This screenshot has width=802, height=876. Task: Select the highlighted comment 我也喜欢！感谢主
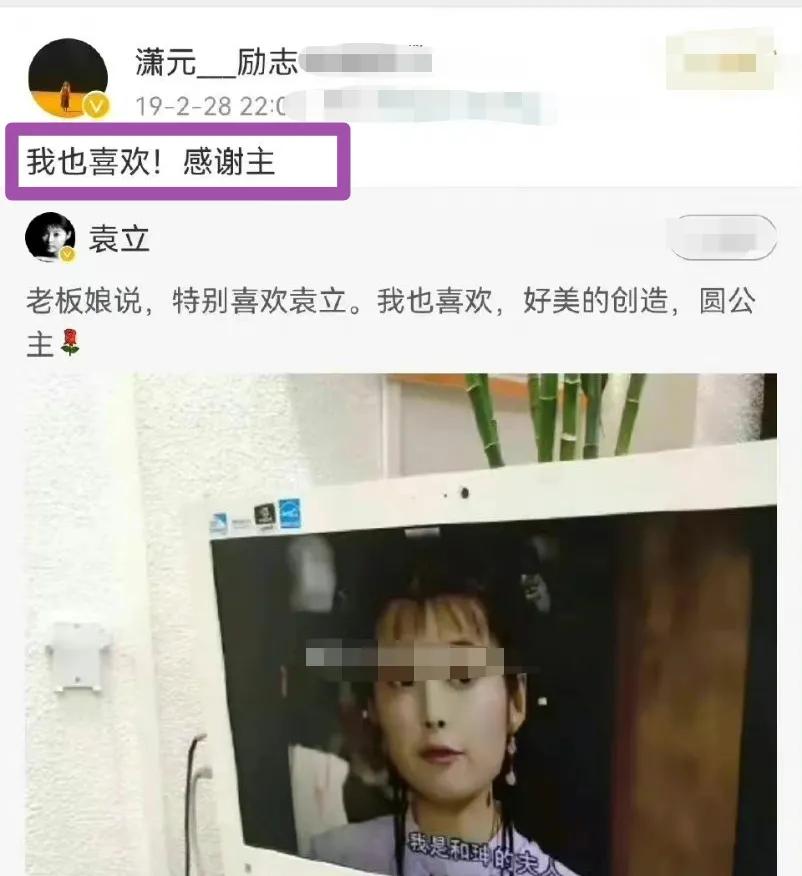[175, 158]
